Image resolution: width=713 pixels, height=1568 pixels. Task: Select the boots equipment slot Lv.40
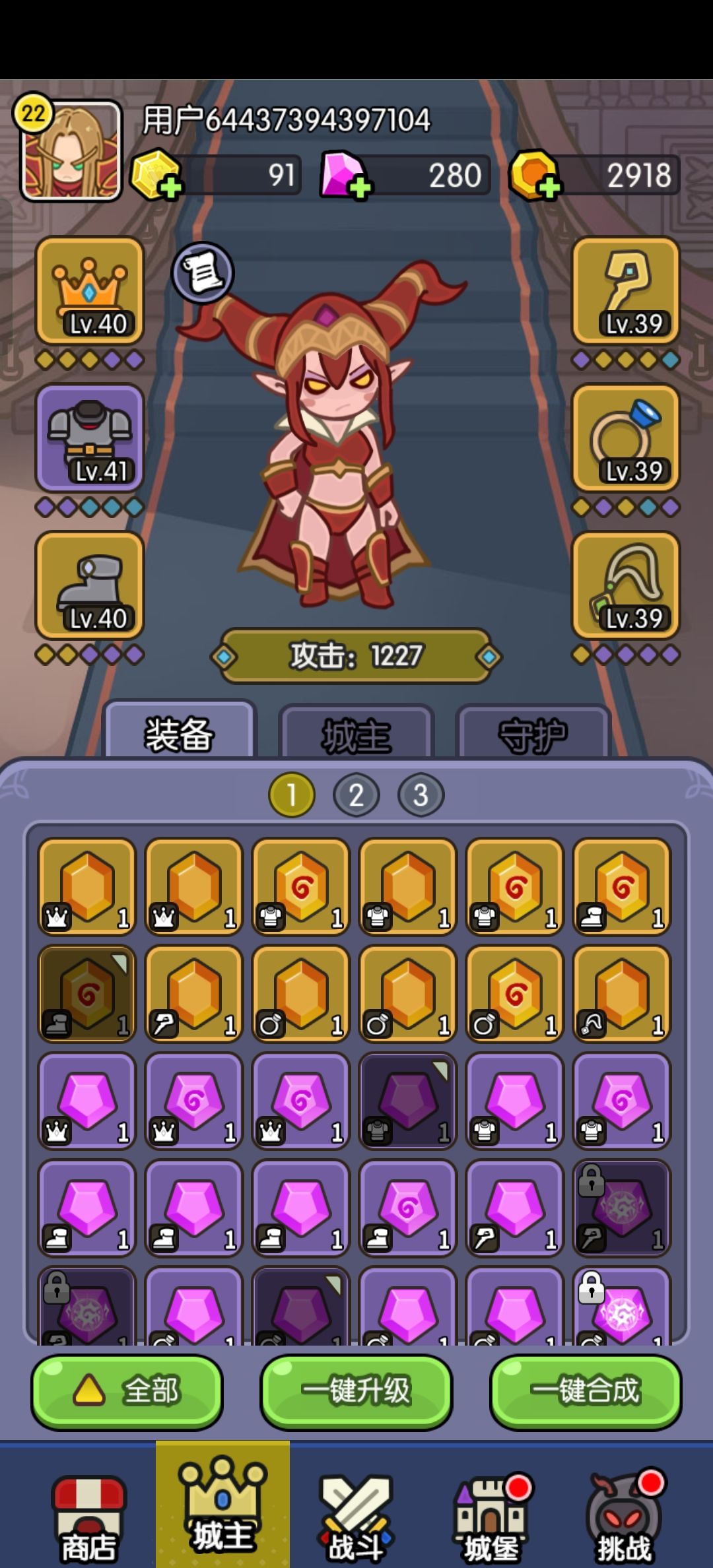click(90, 586)
